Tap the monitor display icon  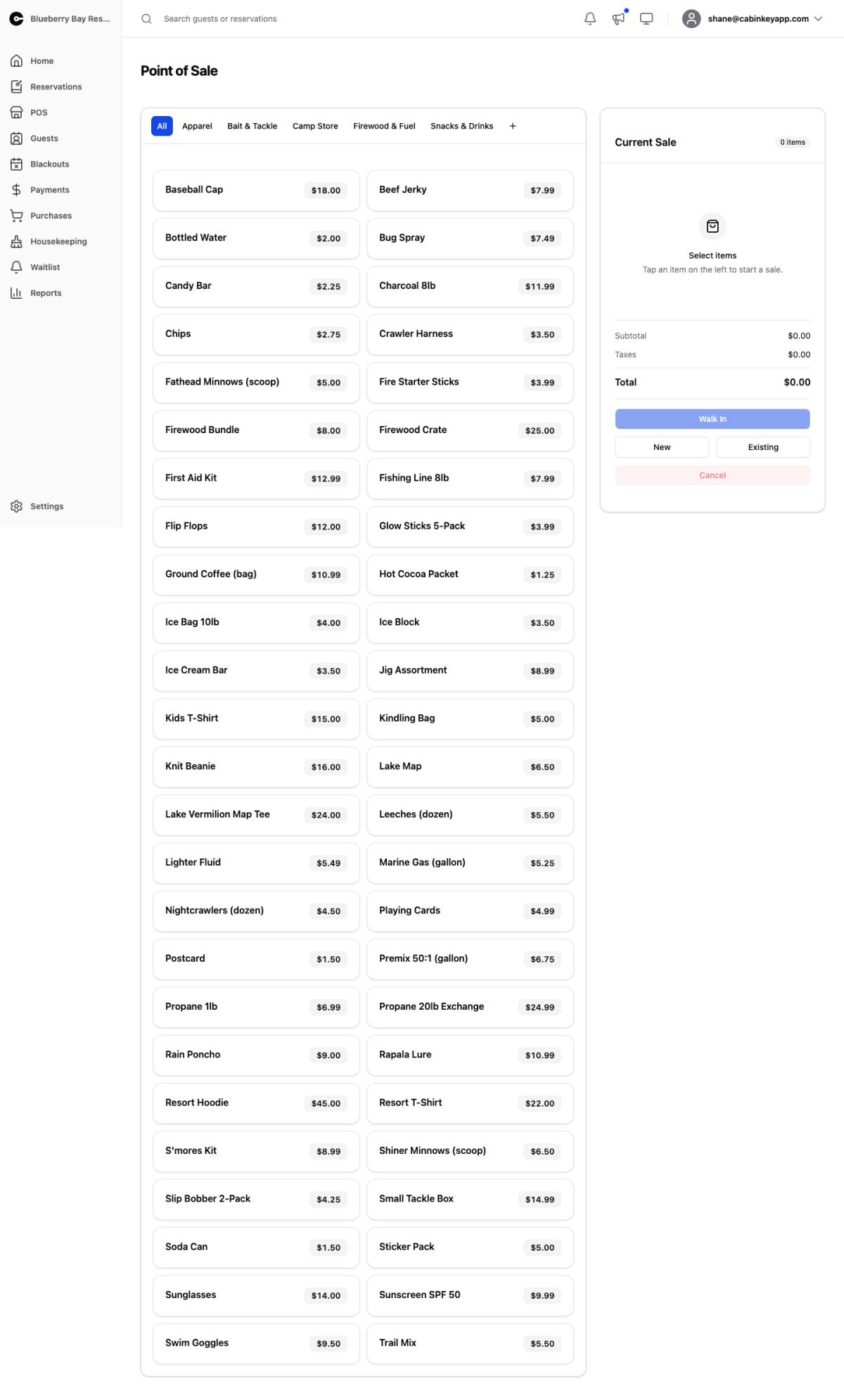click(x=646, y=19)
